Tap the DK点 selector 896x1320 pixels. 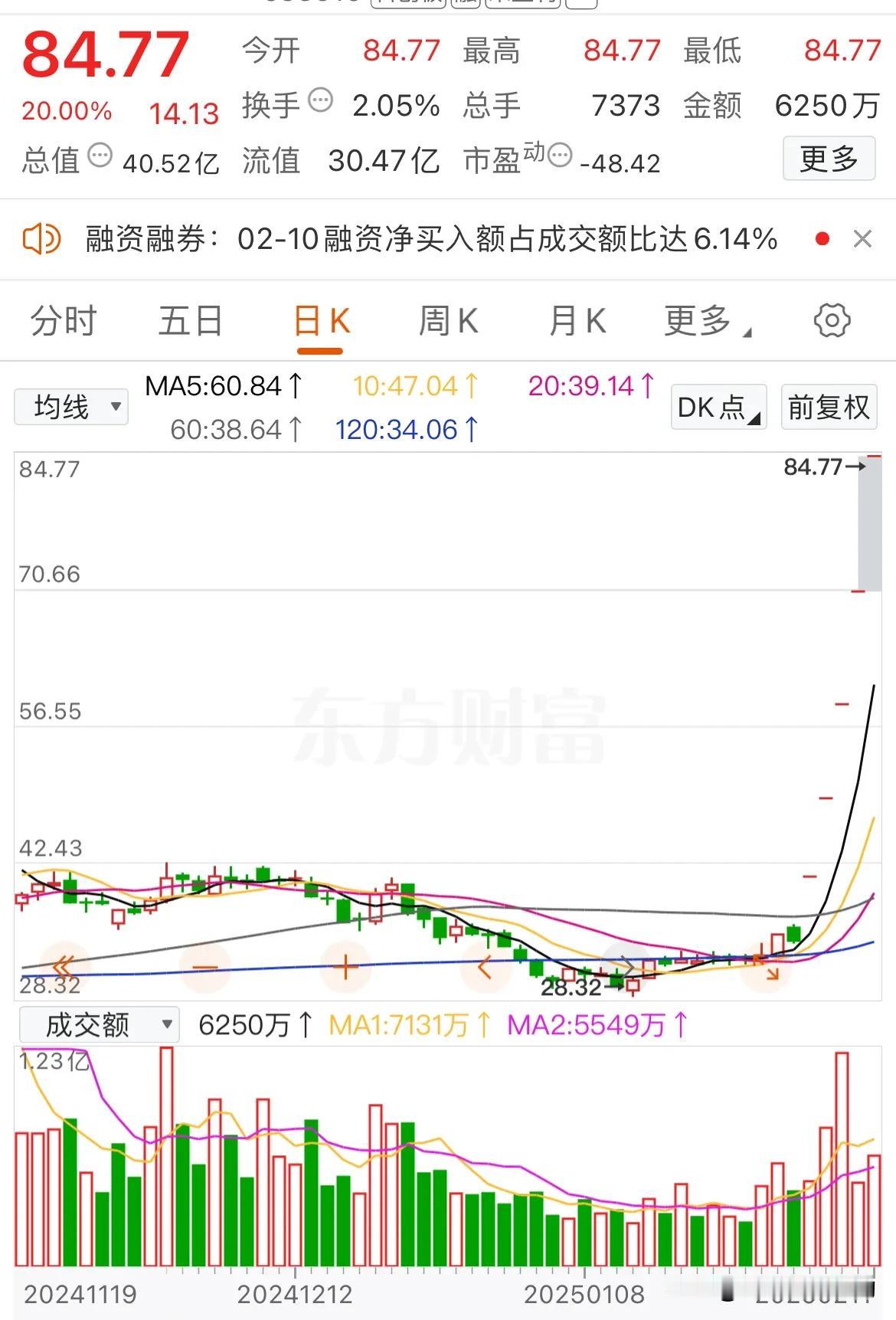coord(718,407)
